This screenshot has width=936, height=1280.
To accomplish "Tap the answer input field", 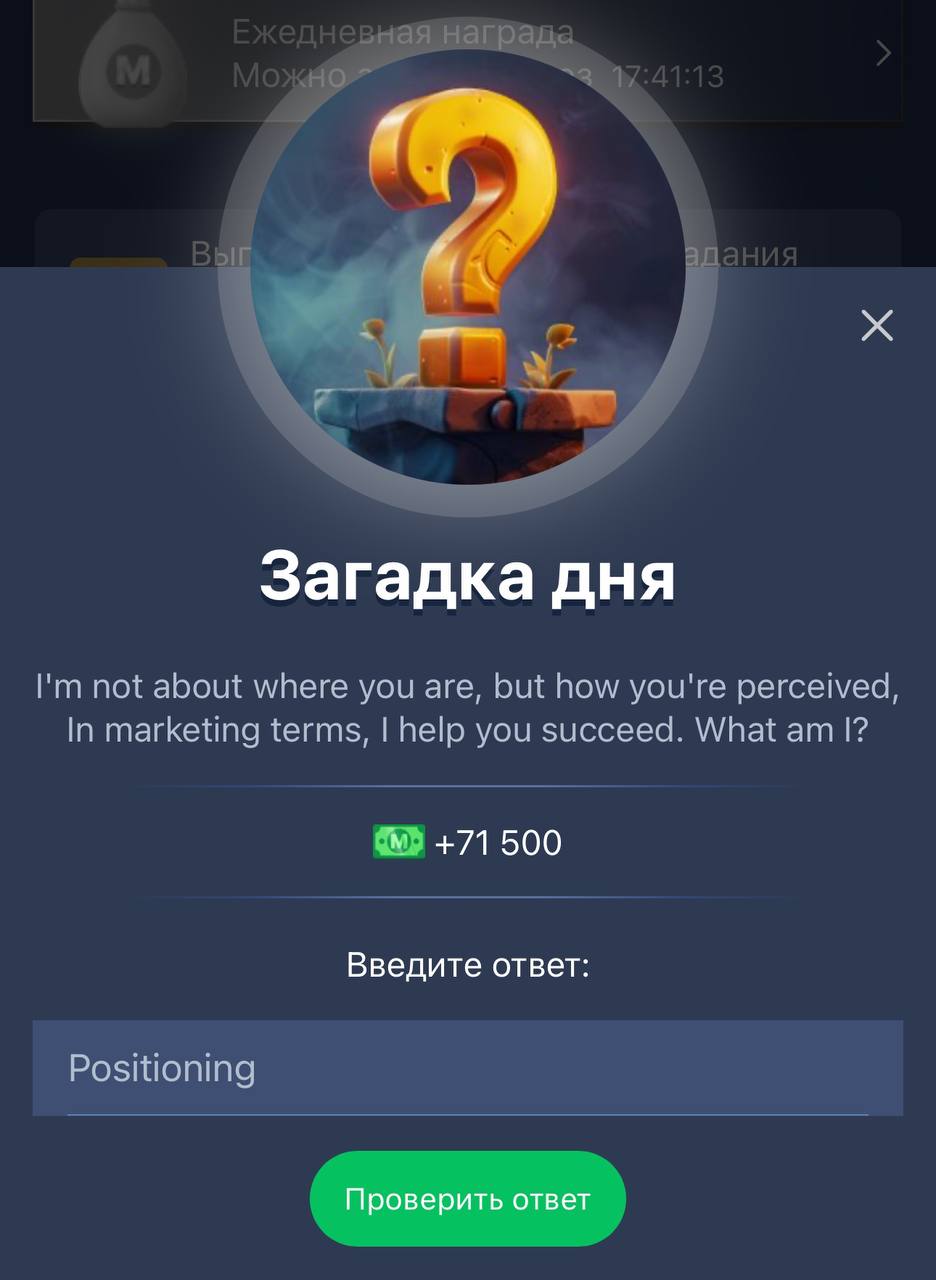I will tap(467, 1067).
